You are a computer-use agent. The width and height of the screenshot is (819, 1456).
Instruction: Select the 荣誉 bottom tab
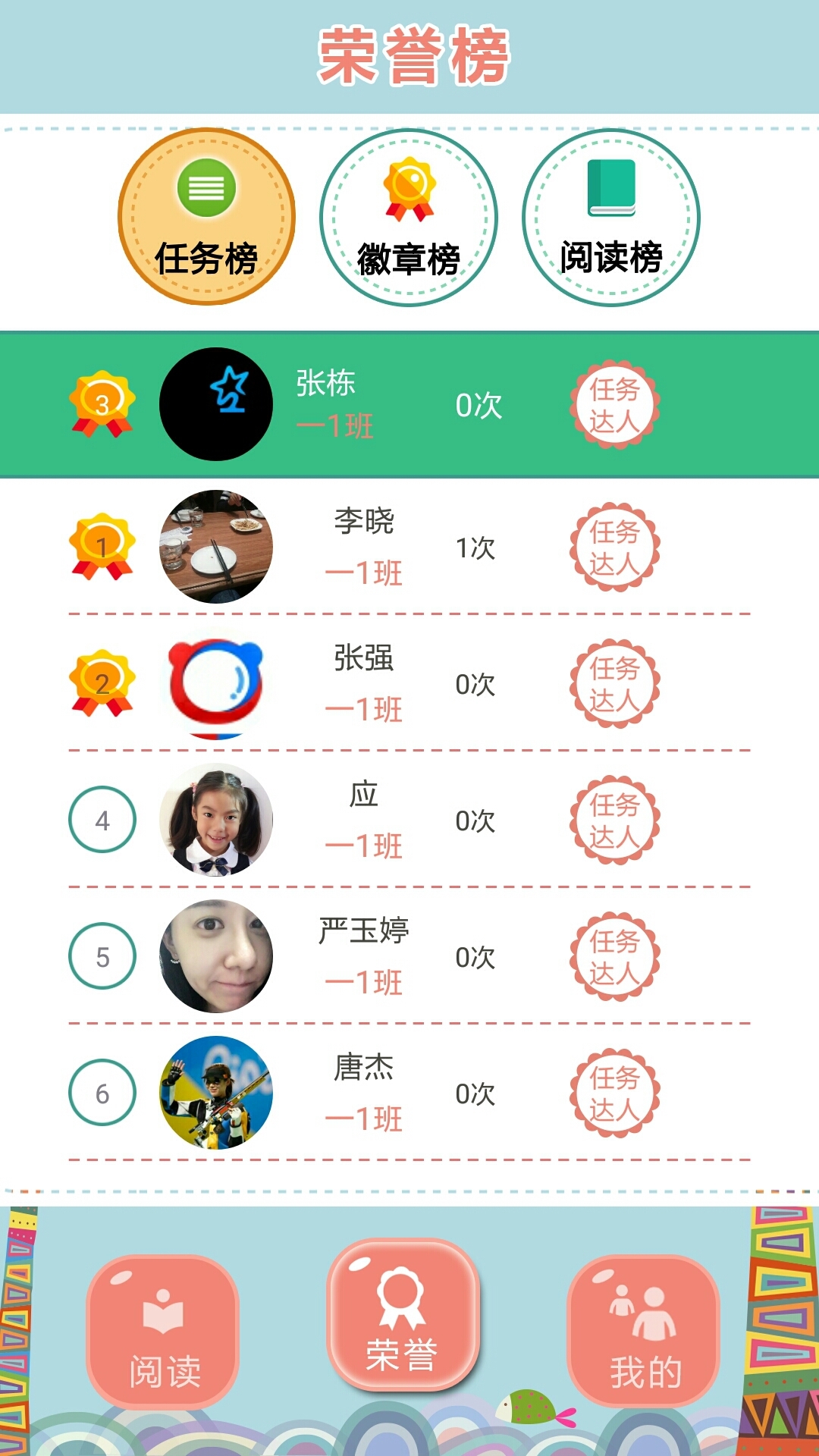tap(403, 1316)
